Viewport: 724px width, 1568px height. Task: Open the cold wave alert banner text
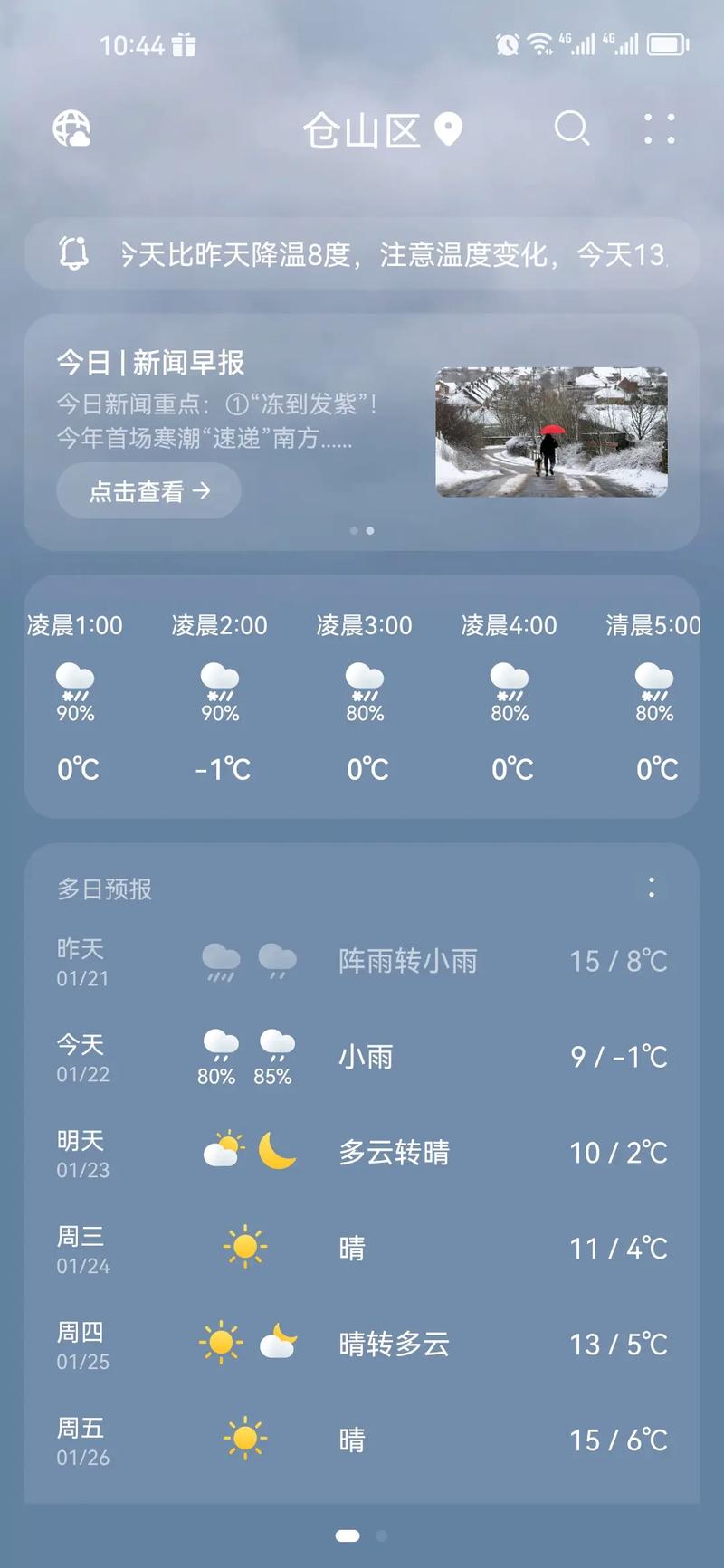(398, 254)
